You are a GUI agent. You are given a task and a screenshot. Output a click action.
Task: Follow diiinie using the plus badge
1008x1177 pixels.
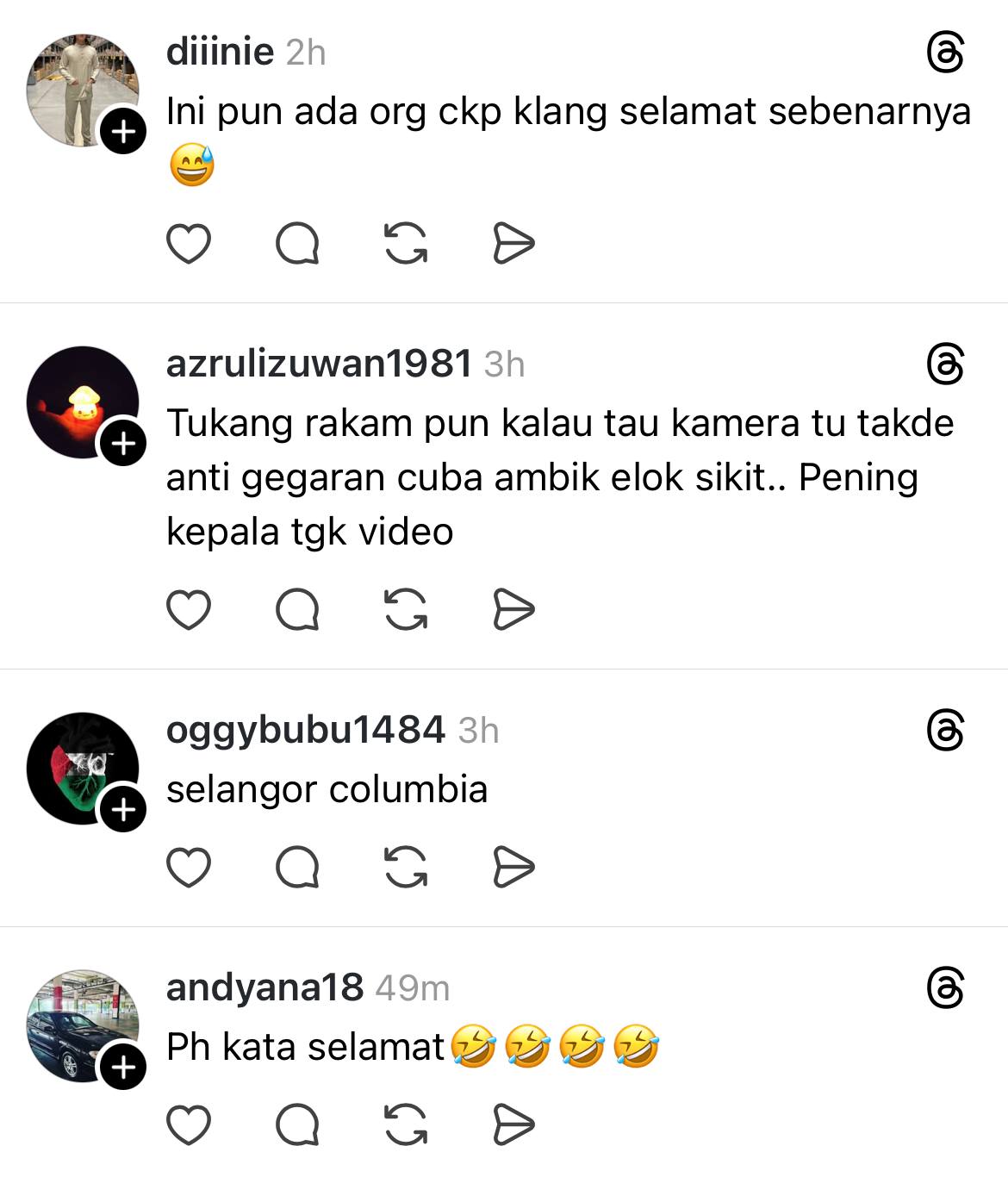click(x=123, y=132)
